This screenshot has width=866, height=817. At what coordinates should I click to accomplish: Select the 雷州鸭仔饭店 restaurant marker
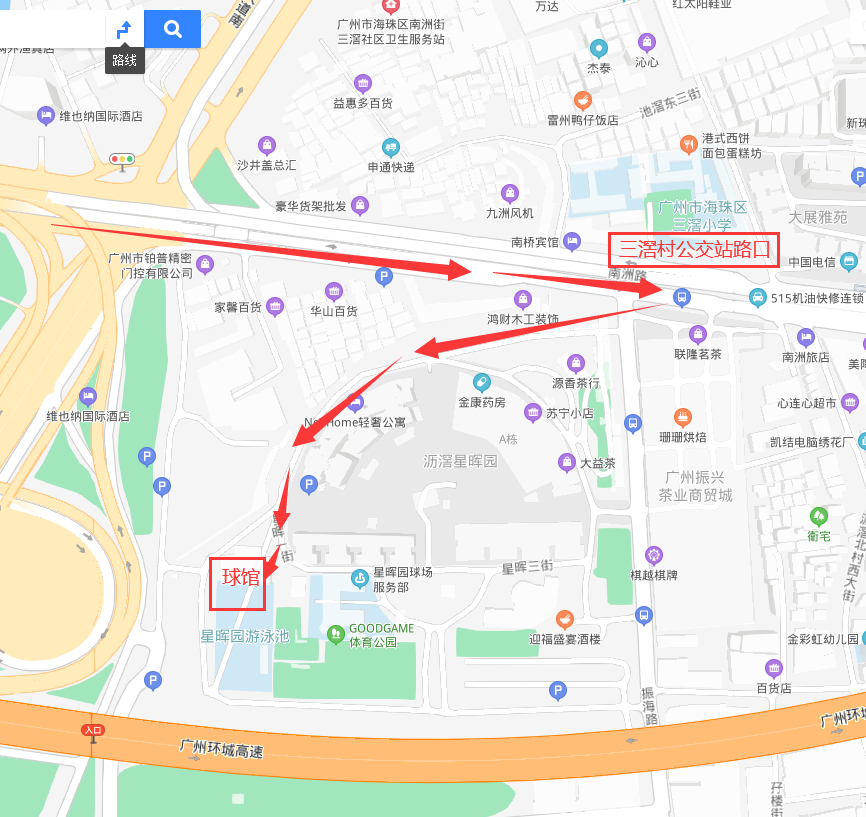pos(582,100)
